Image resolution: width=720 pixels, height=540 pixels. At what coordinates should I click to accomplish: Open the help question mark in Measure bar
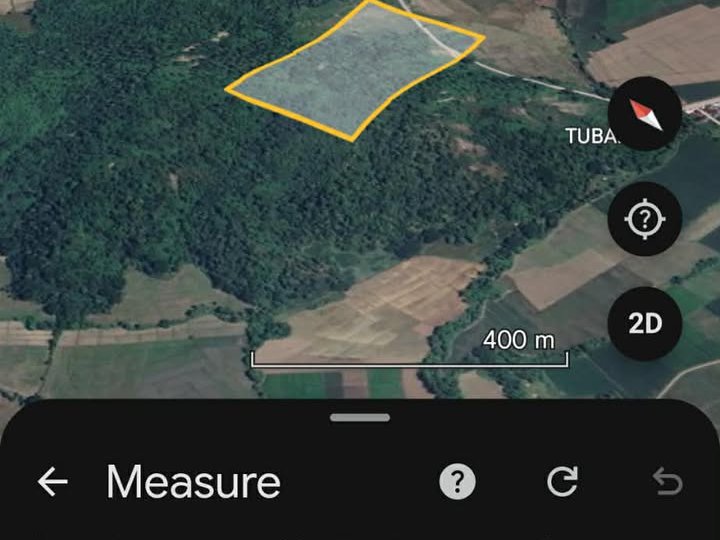click(x=457, y=482)
